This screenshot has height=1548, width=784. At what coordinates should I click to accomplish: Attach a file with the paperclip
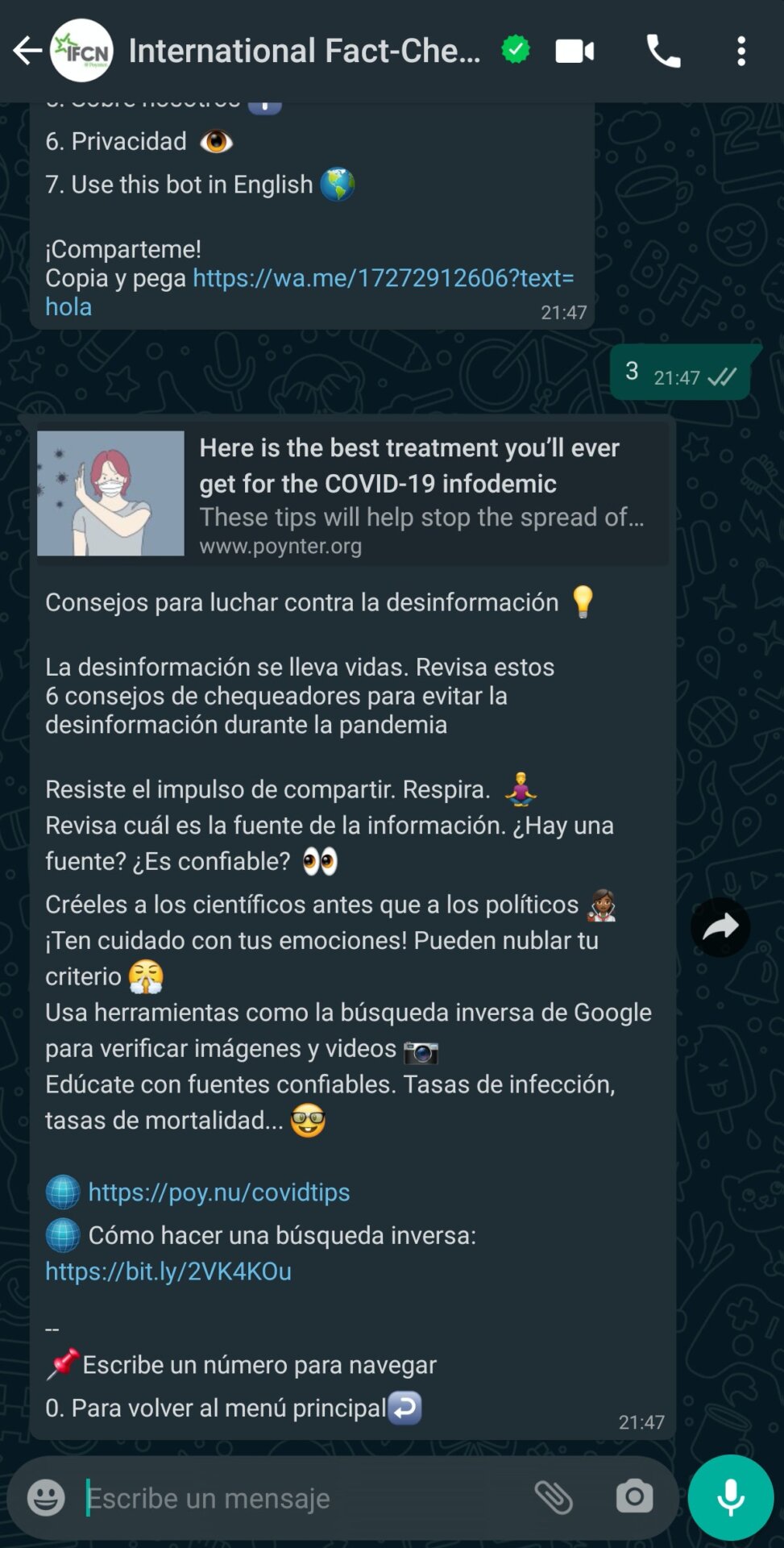tap(554, 1498)
